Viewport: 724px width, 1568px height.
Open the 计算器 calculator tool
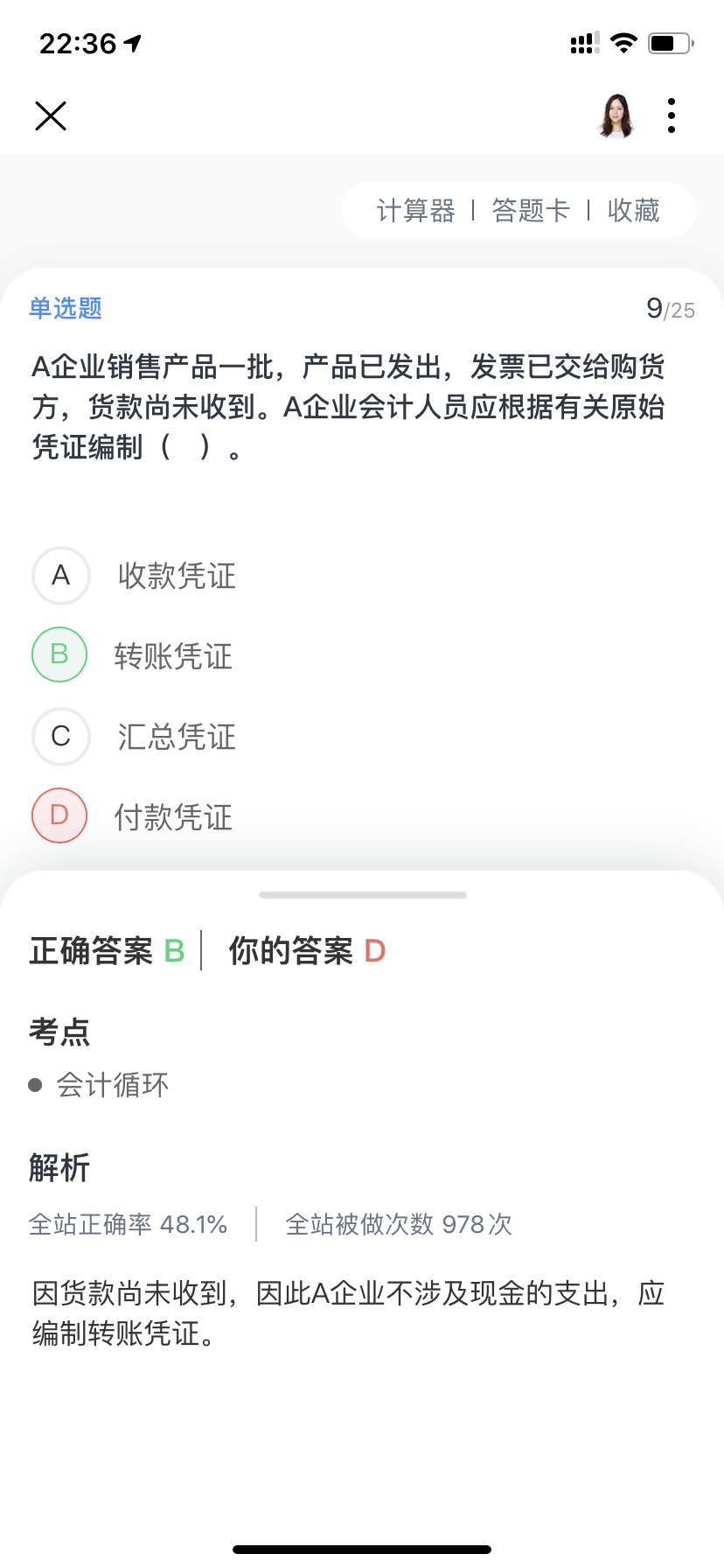click(415, 211)
